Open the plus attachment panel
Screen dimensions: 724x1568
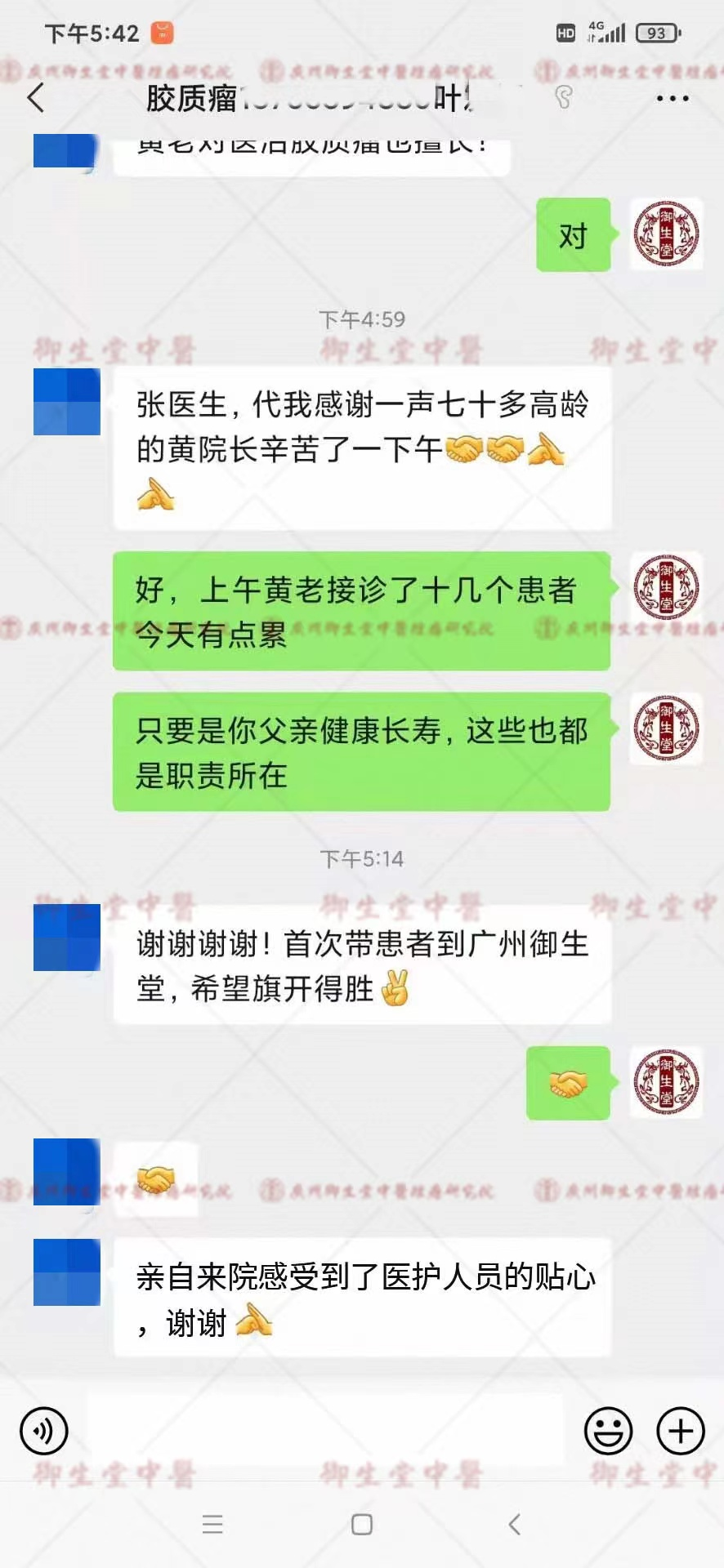click(x=680, y=1431)
